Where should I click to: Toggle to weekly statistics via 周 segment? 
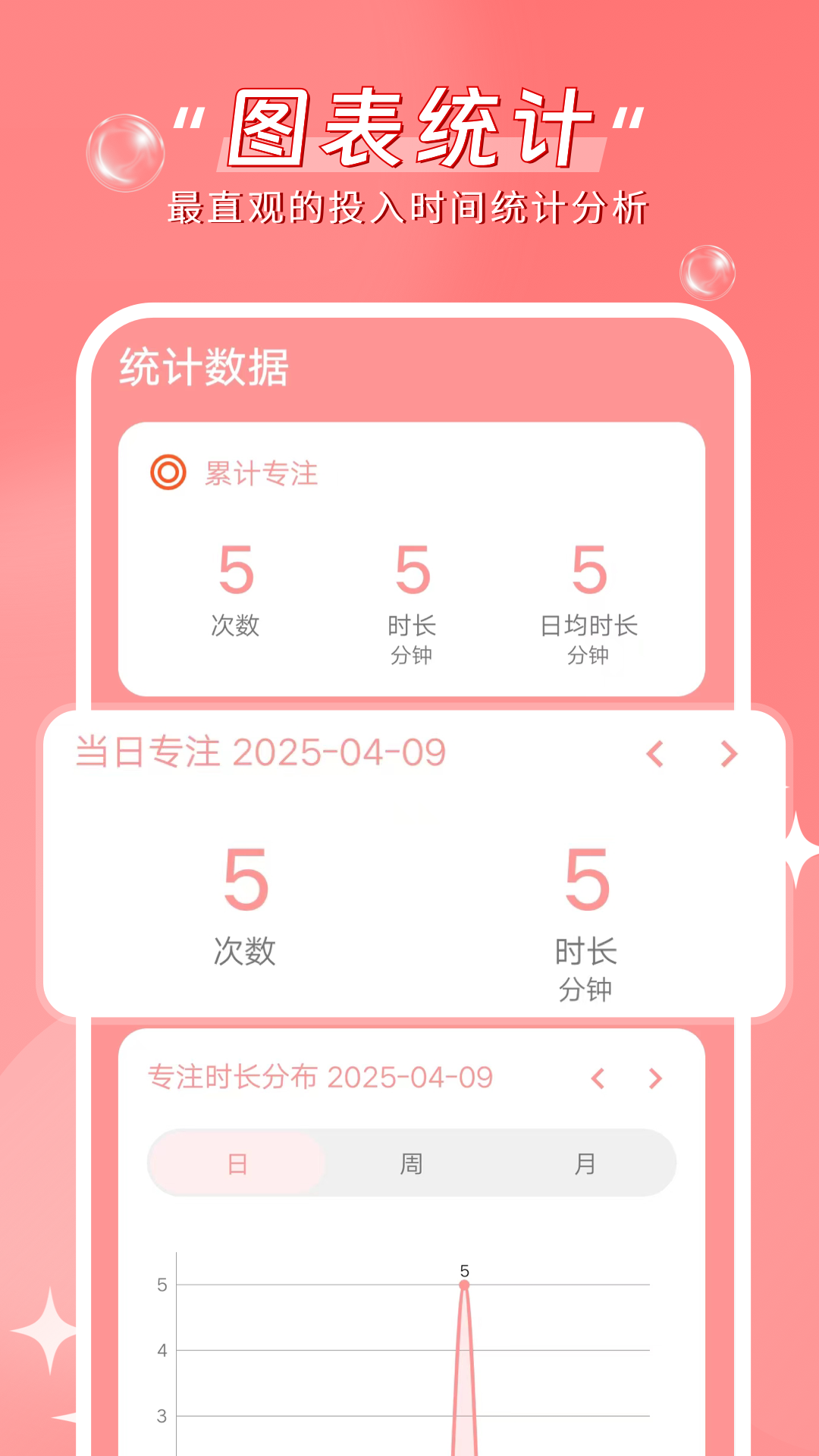pos(409,1163)
